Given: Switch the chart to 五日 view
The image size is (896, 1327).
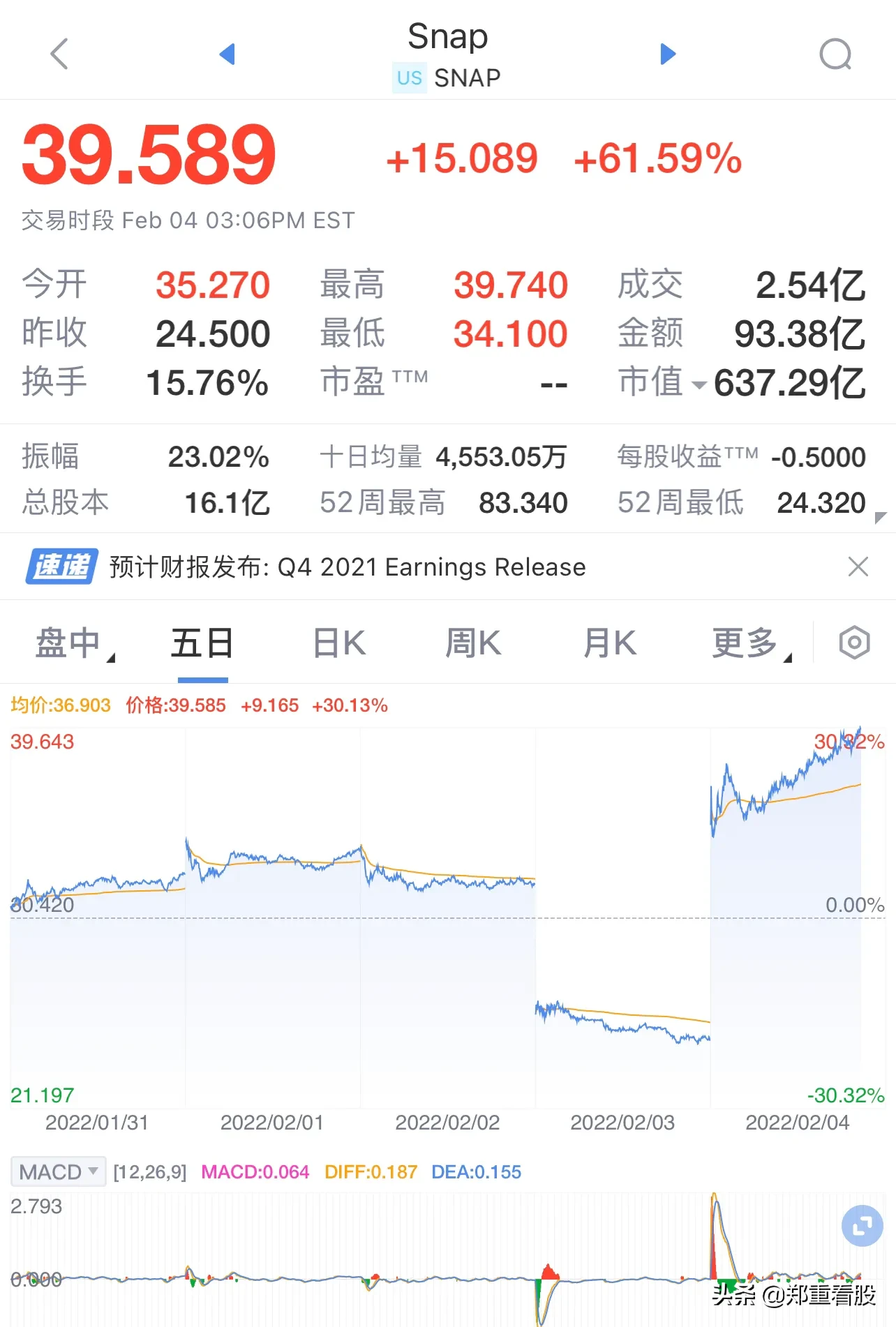Looking at the screenshot, I should point(202,643).
